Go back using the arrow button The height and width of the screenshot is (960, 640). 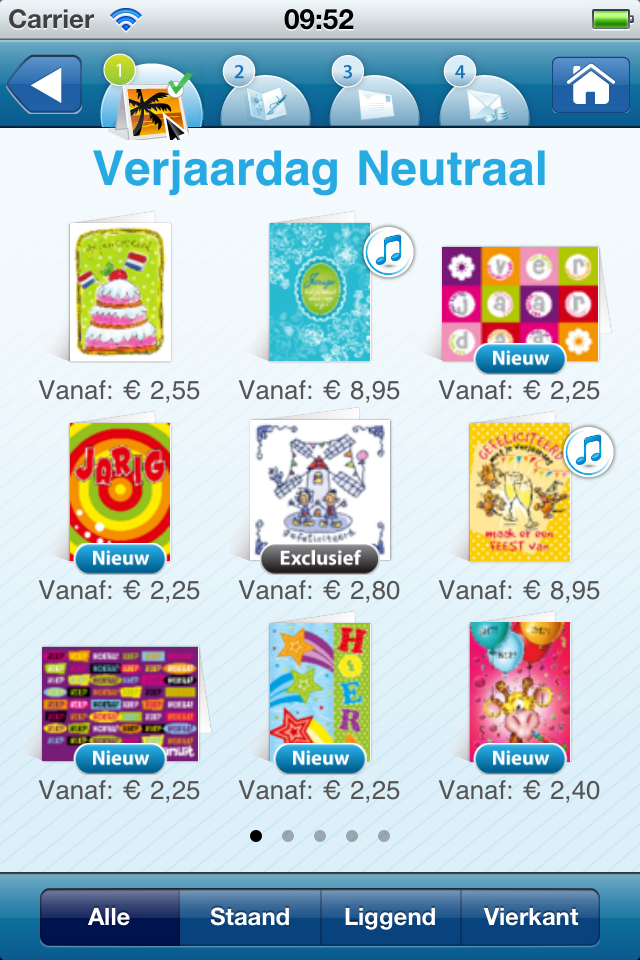[44, 84]
